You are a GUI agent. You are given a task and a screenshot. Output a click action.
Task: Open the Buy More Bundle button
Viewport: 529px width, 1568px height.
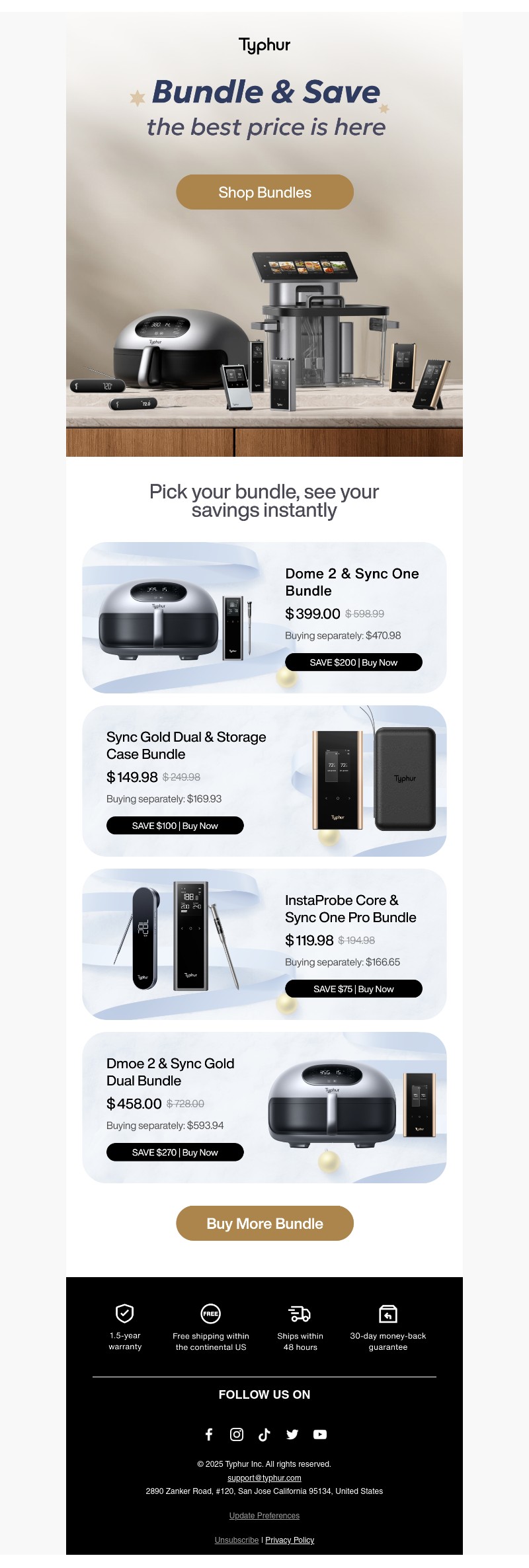[x=264, y=1224]
